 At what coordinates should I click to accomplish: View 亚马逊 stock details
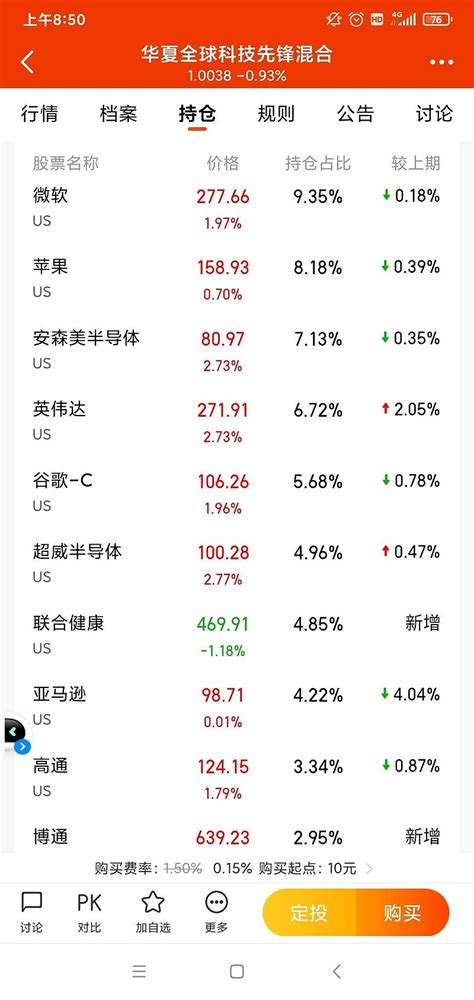[237, 707]
